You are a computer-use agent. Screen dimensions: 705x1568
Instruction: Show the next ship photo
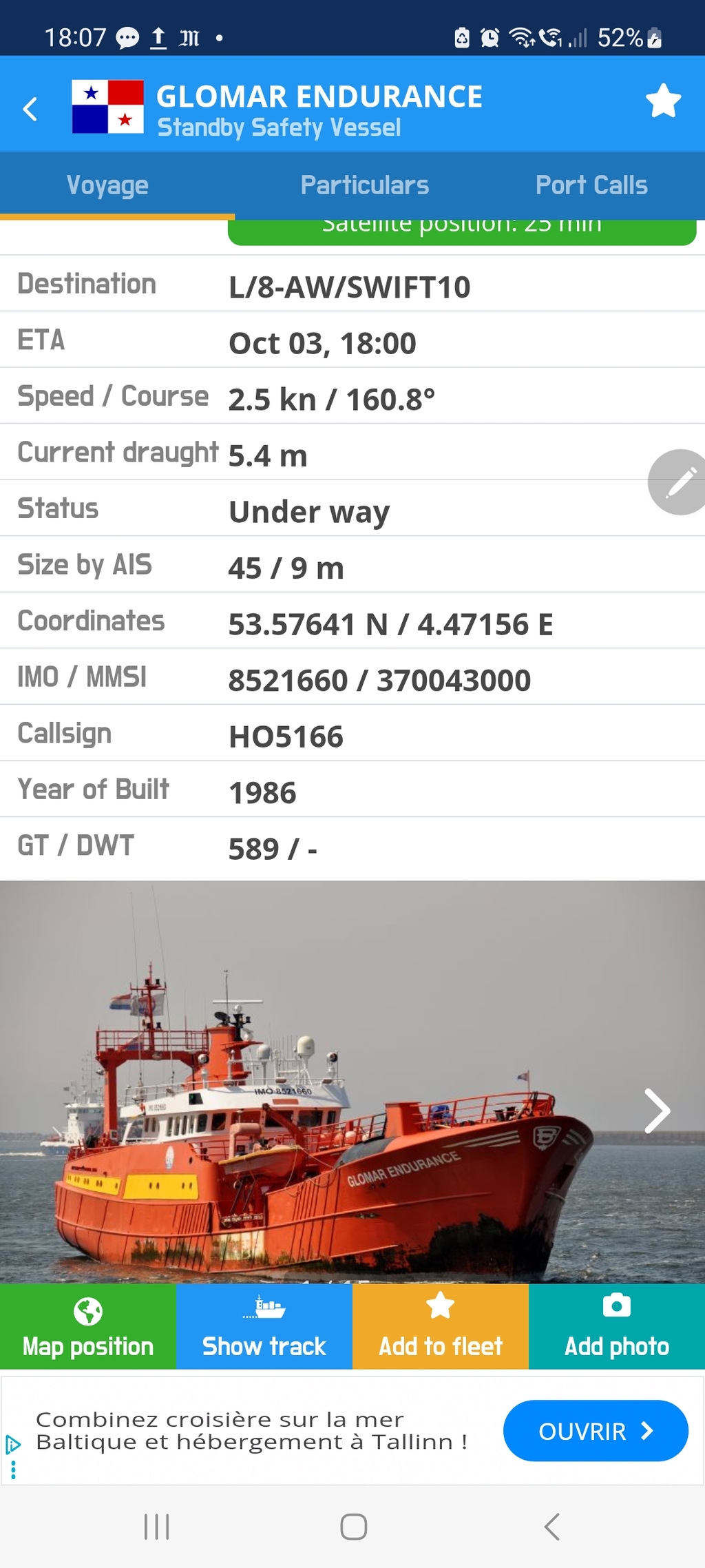click(x=657, y=1111)
